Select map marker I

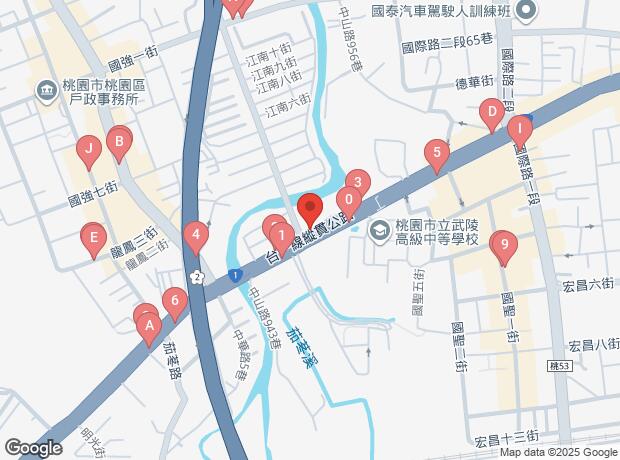(x=519, y=128)
